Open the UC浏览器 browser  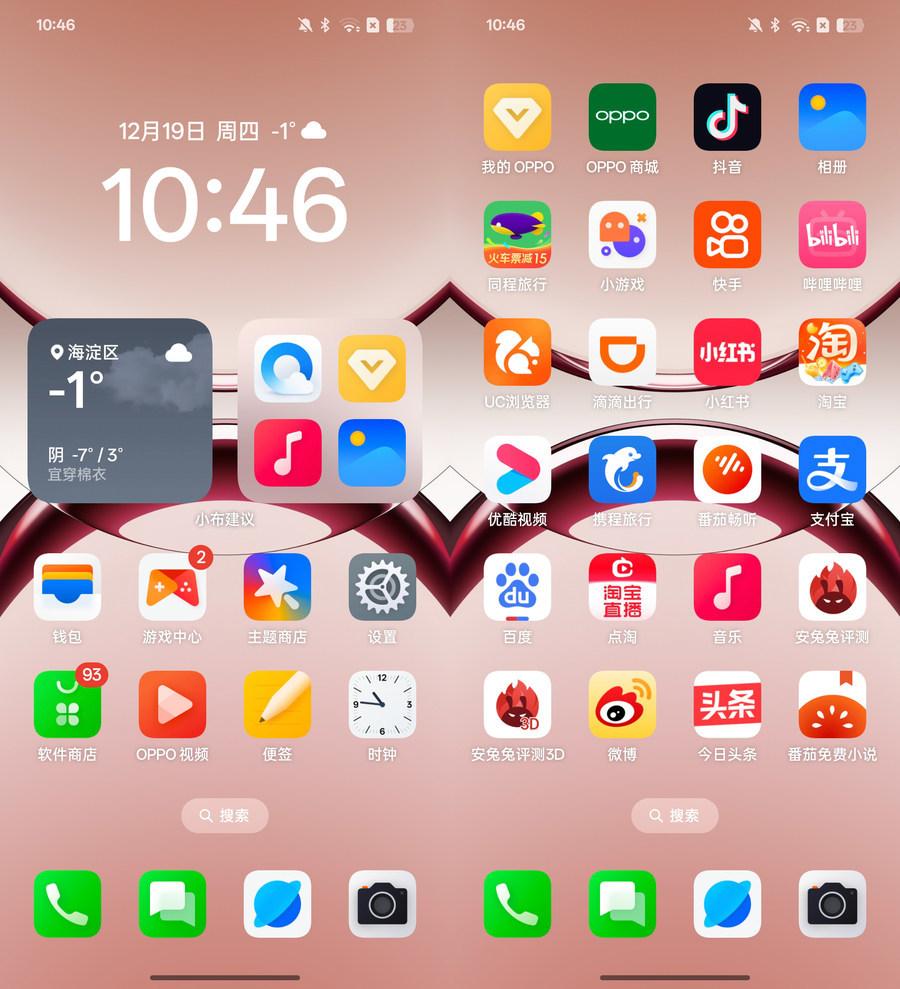coord(517,352)
